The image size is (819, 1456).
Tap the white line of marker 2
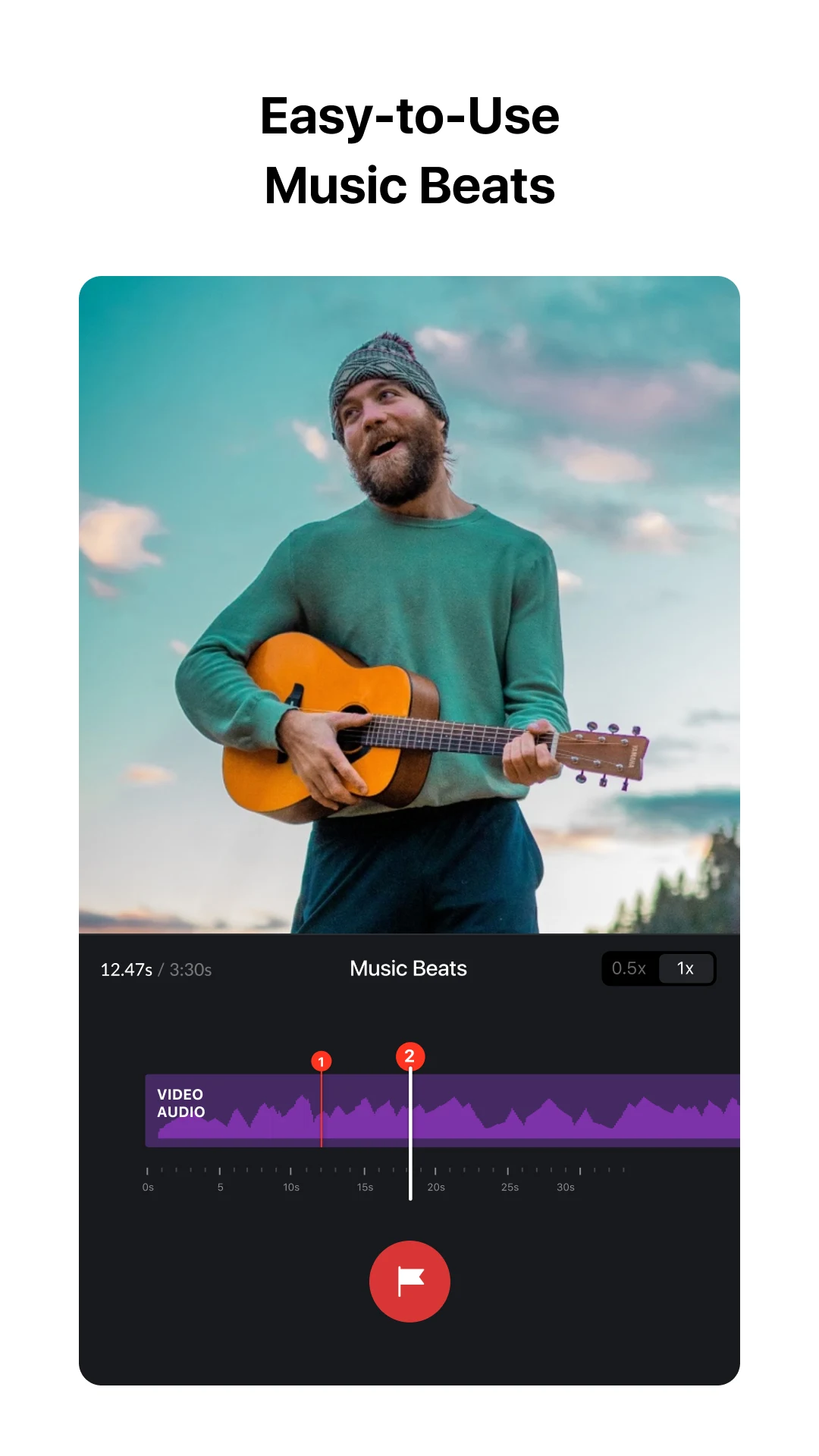pos(409,1153)
